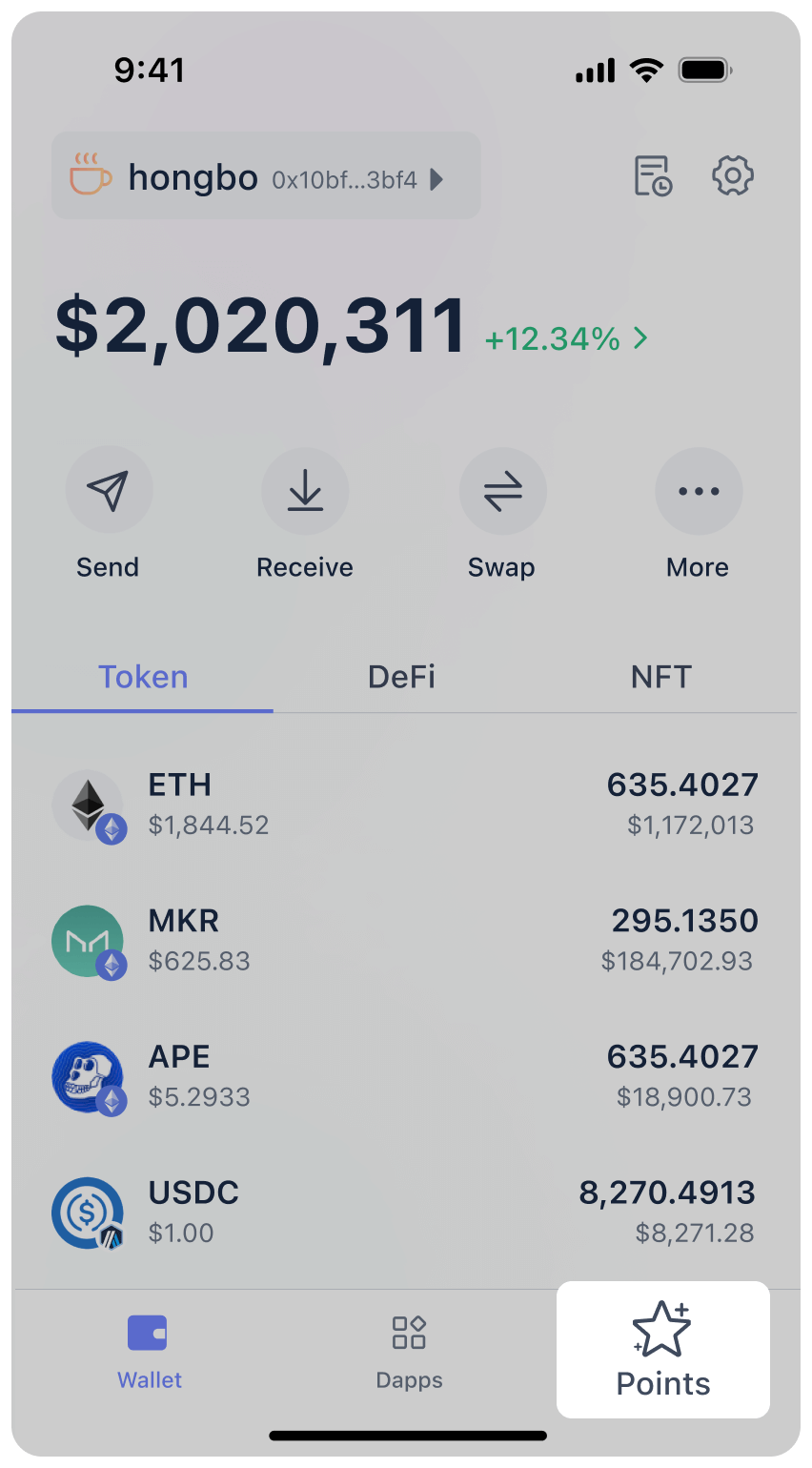Go to the Wallet tab
This screenshot has width=812, height=1468.
coord(149,1352)
